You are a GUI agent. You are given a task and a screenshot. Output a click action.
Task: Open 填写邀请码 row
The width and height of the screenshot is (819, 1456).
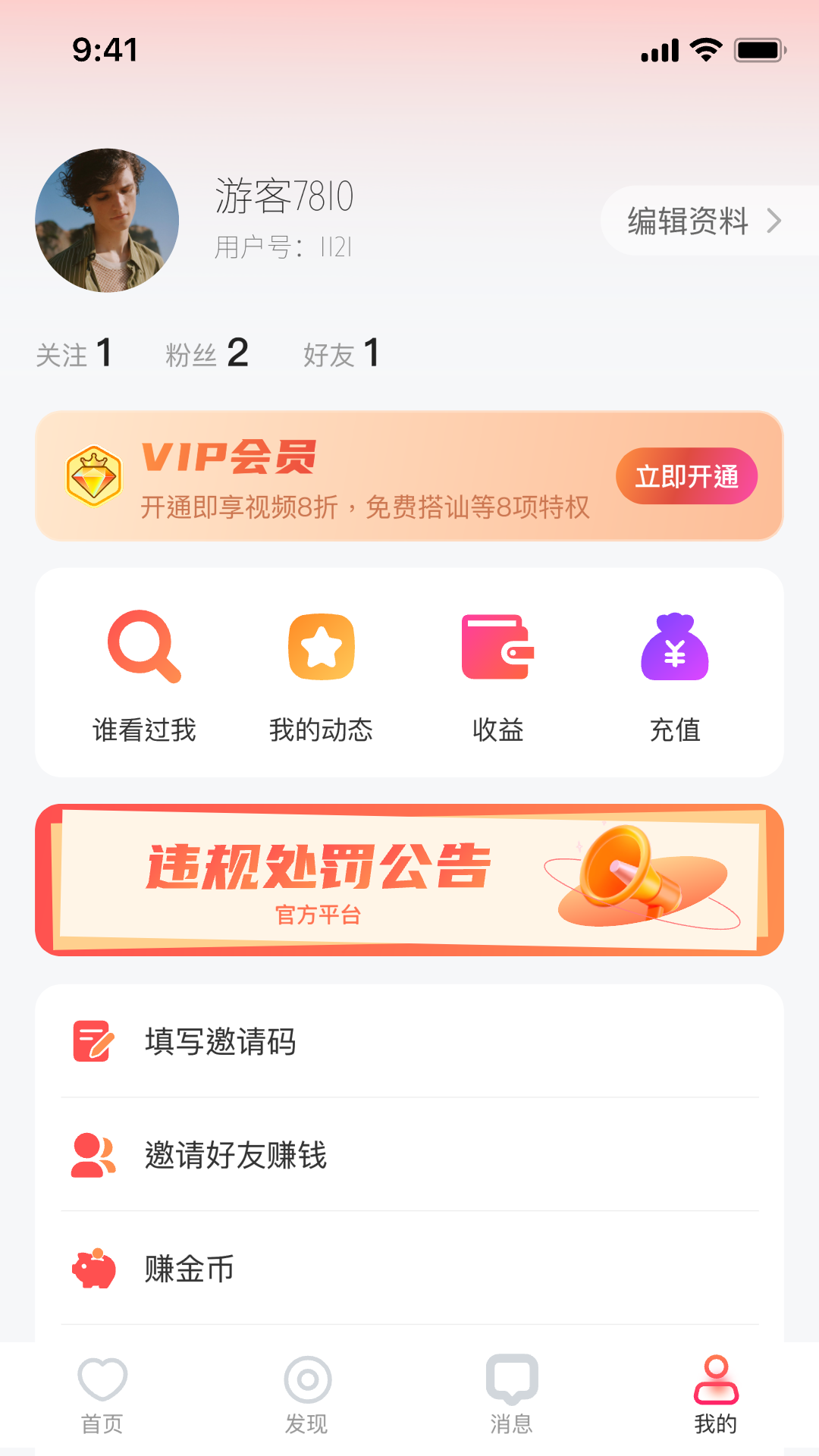coord(409,1041)
